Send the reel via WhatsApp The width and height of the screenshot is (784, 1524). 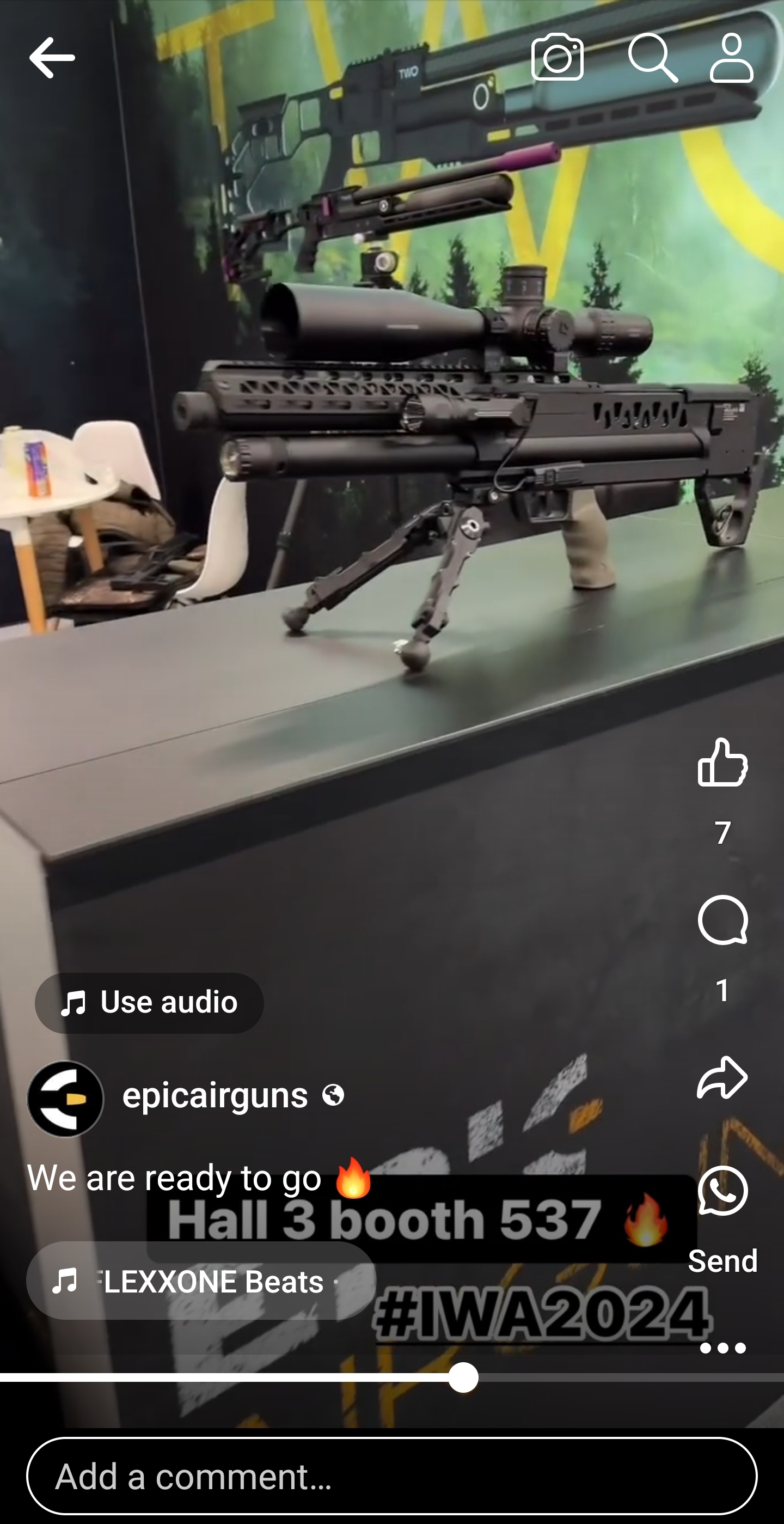(x=722, y=1192)
